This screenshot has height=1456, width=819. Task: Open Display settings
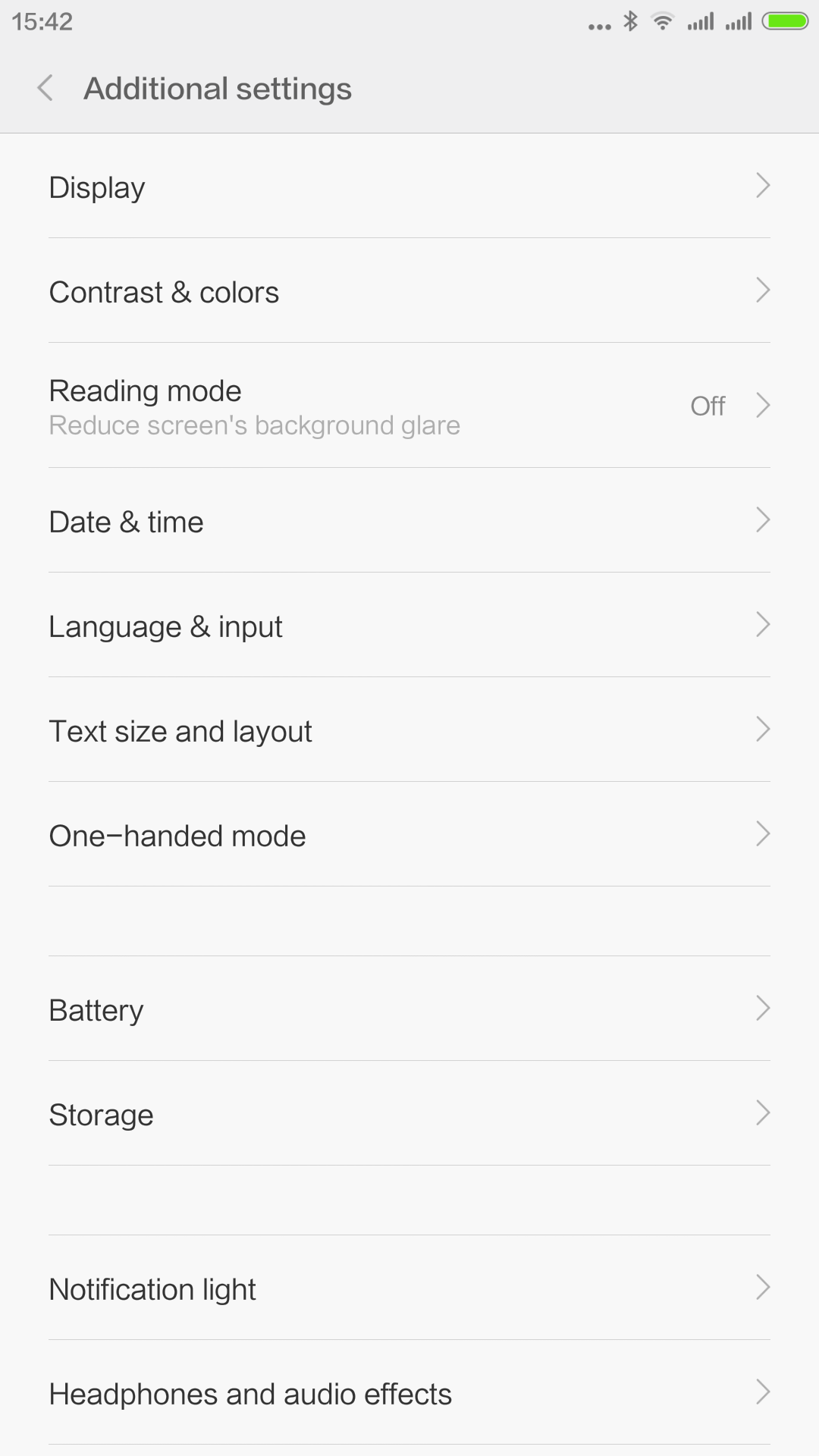[409, 187]
